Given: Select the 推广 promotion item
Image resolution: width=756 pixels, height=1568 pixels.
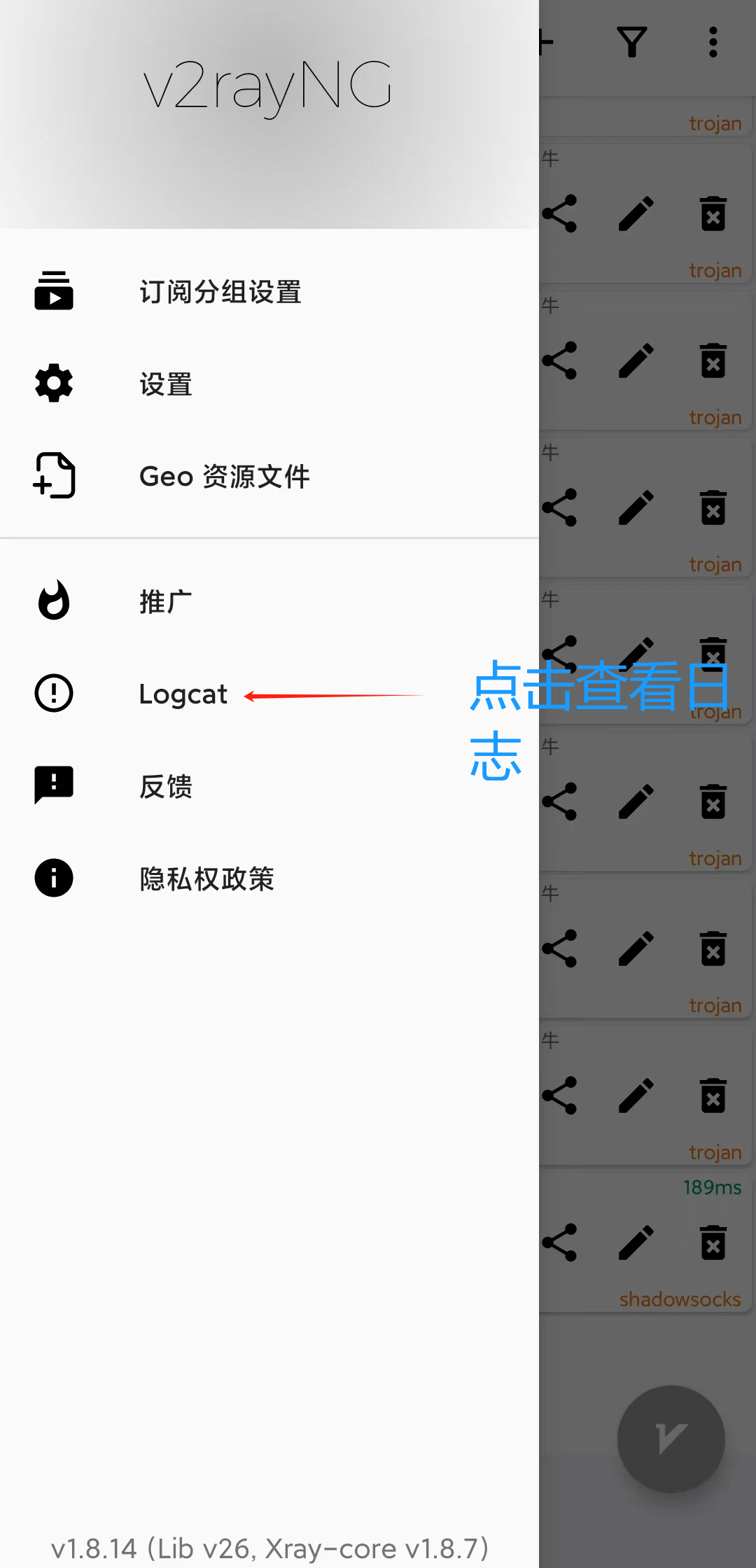Looking at the screenshot, I should [x=166, y=602].
